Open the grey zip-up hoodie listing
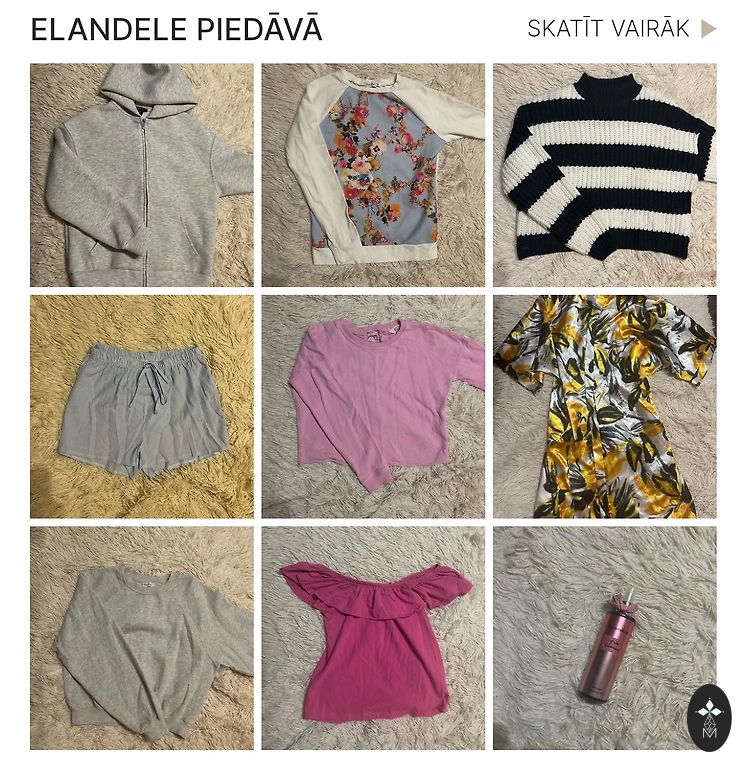748x768 pixels. coord(141,175)
